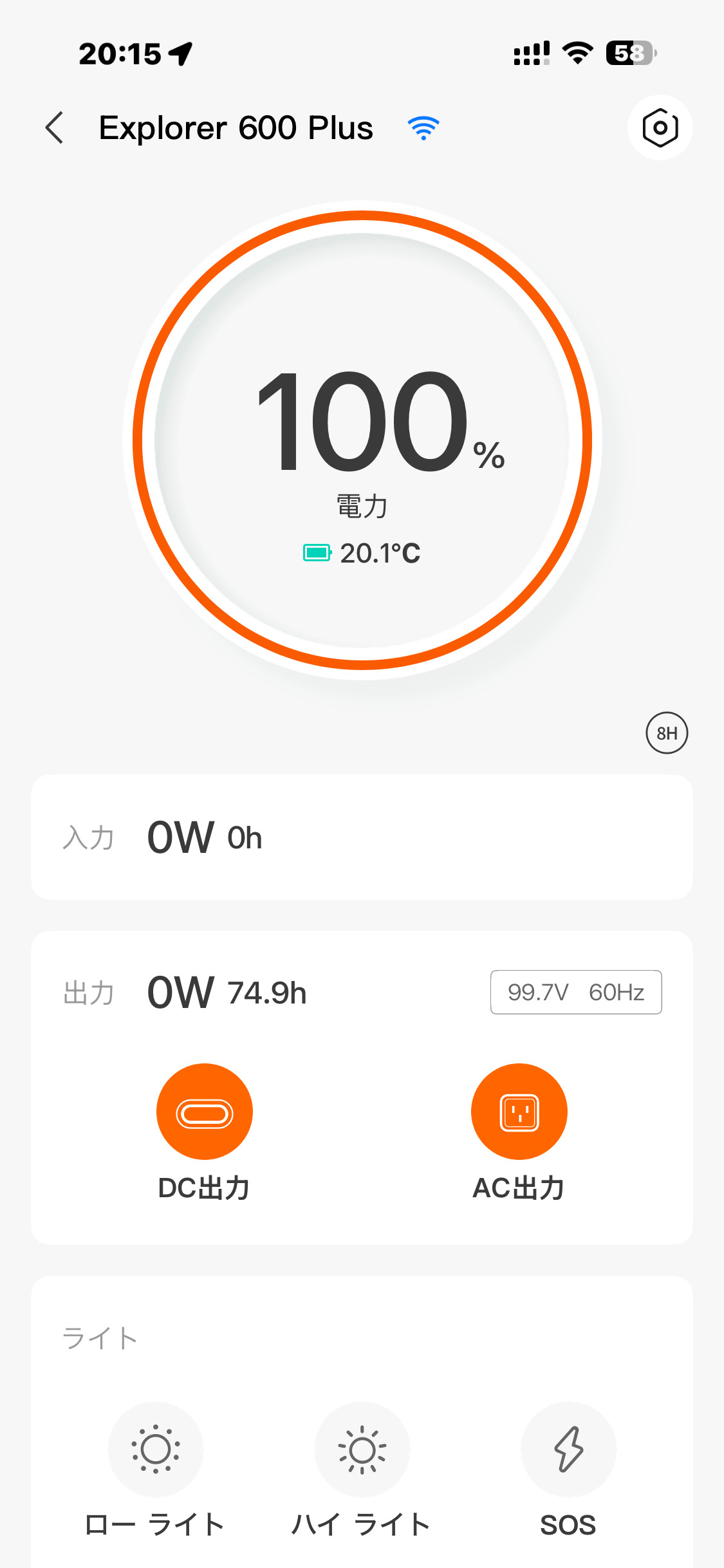Activate the SOS light mode
This screenshot has height=1568, width=724.
[x=568, y=1450]
